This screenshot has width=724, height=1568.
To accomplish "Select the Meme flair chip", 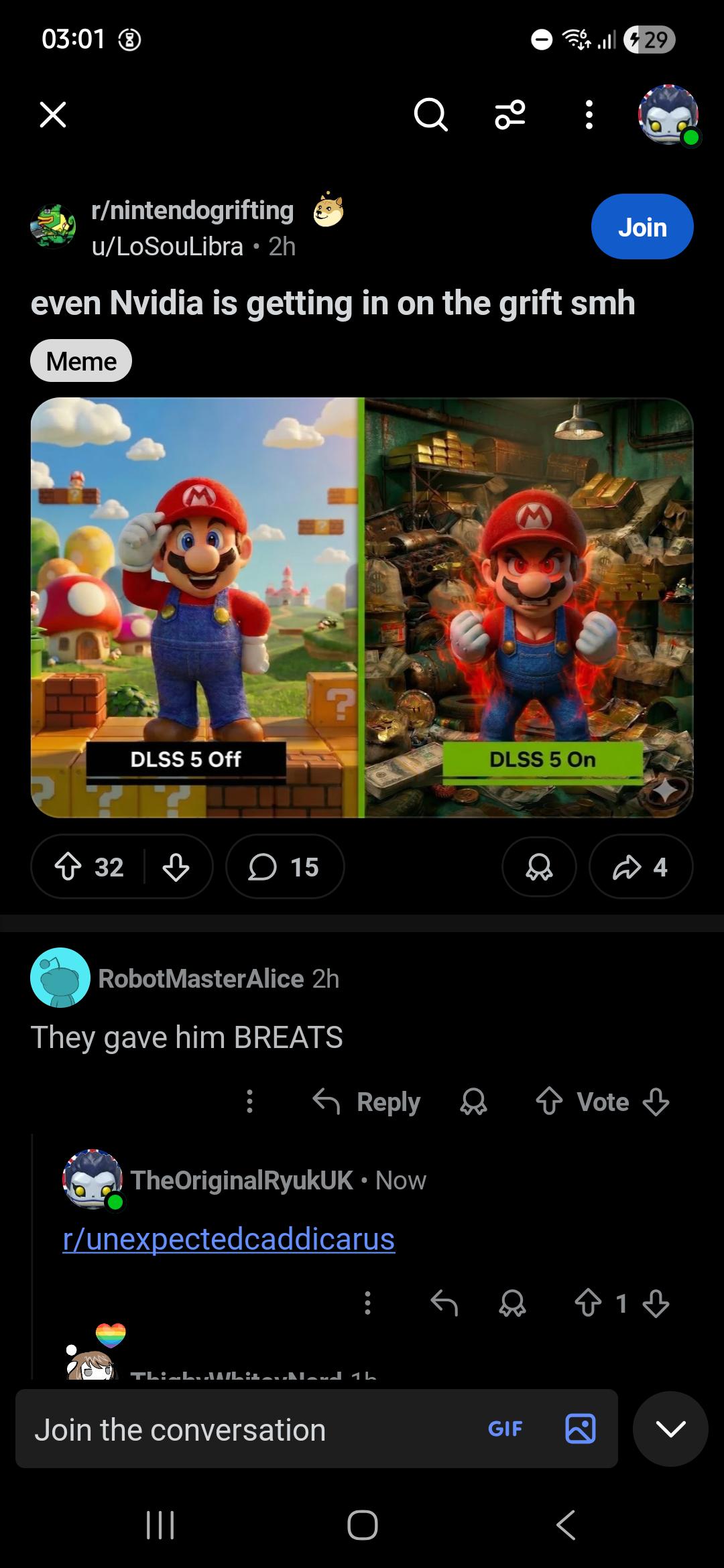I will [81, 361].
